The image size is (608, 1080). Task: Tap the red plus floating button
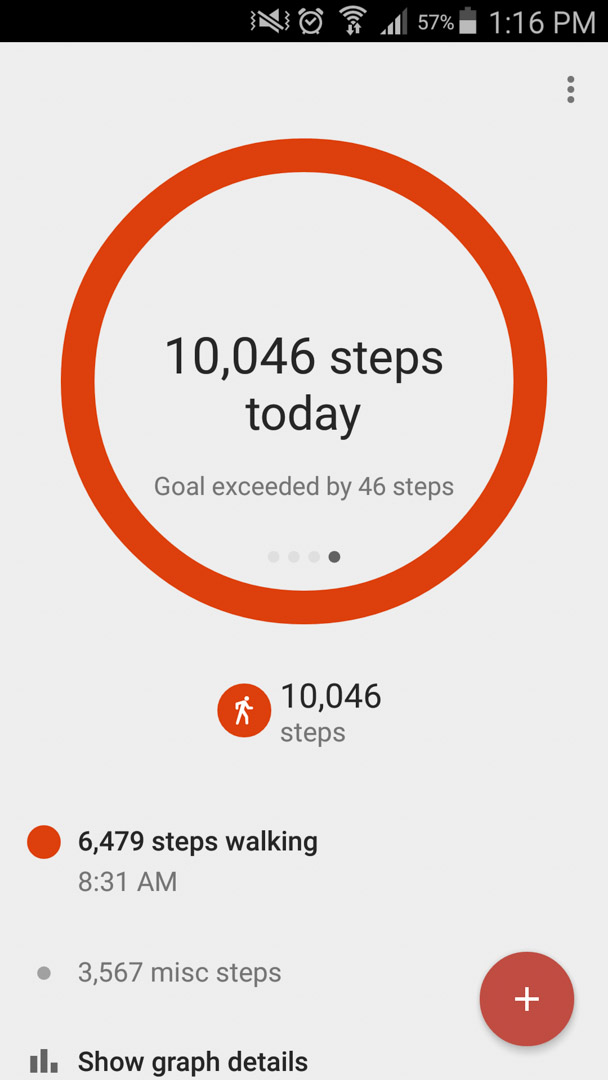[527, 999]
